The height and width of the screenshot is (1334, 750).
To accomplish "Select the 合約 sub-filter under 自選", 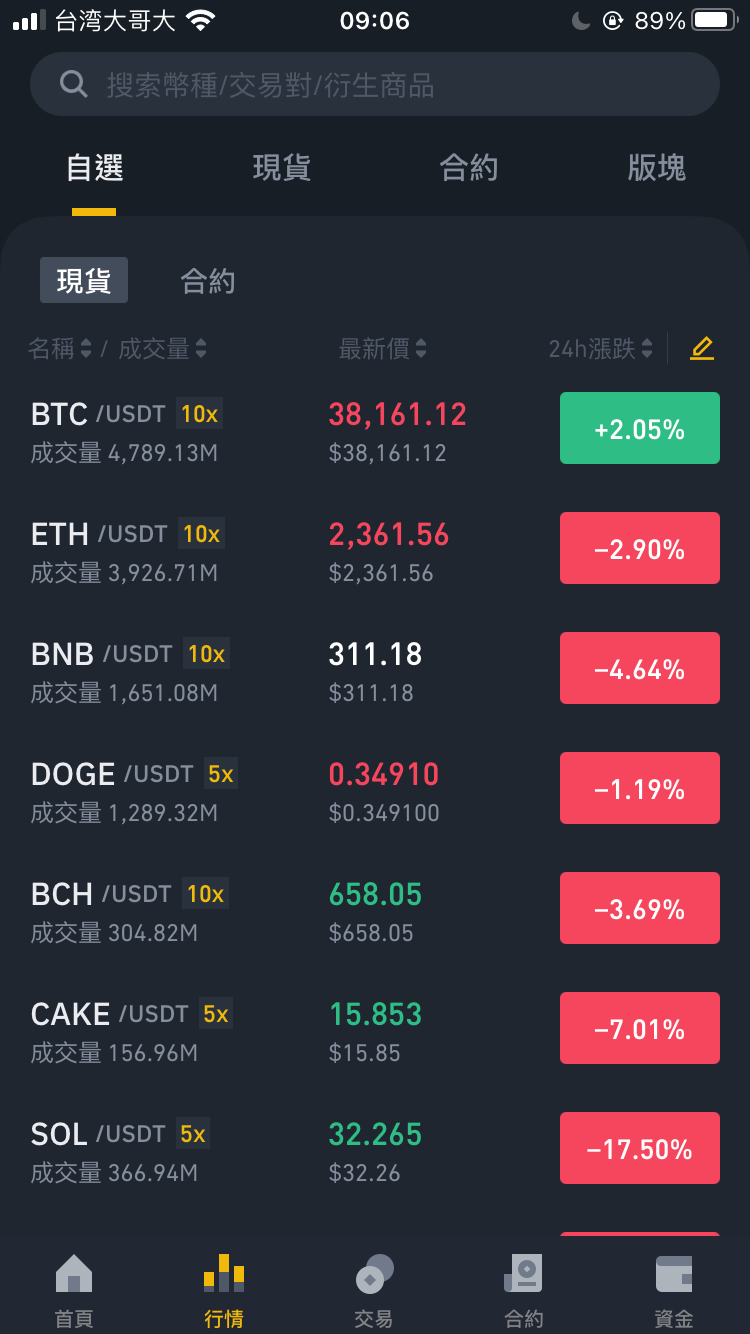I will click(208, 281).
